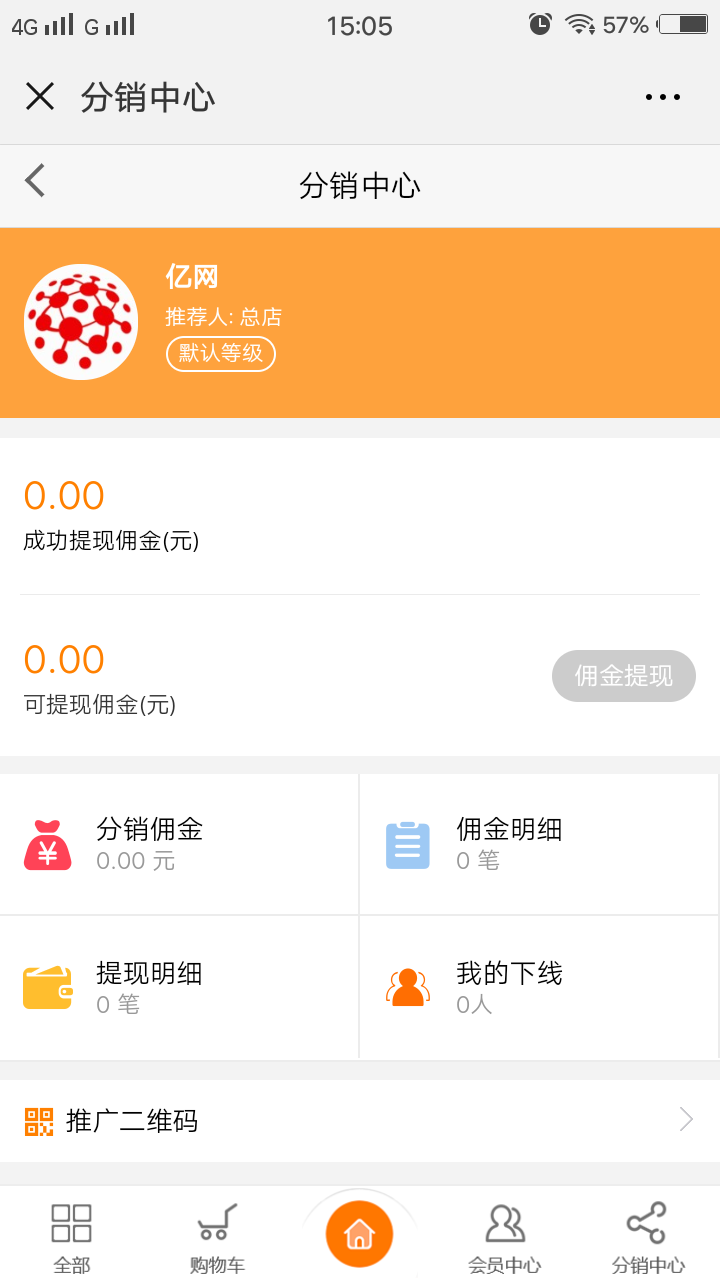This screenshot has height=1280, width=720.
Task: Tap the 佣金提现 withdraw button
Action: [623, 676]
